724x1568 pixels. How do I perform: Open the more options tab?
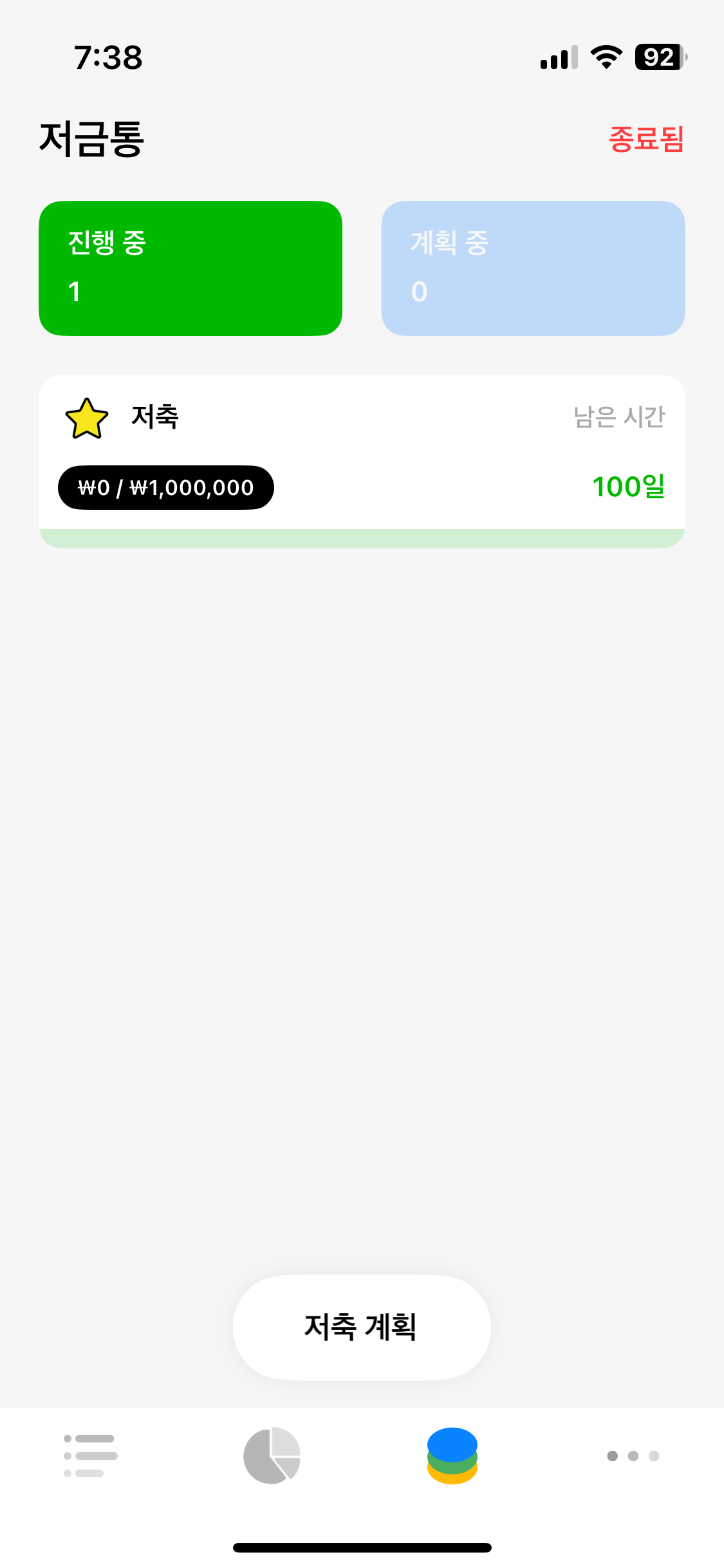pos(633,1456)
